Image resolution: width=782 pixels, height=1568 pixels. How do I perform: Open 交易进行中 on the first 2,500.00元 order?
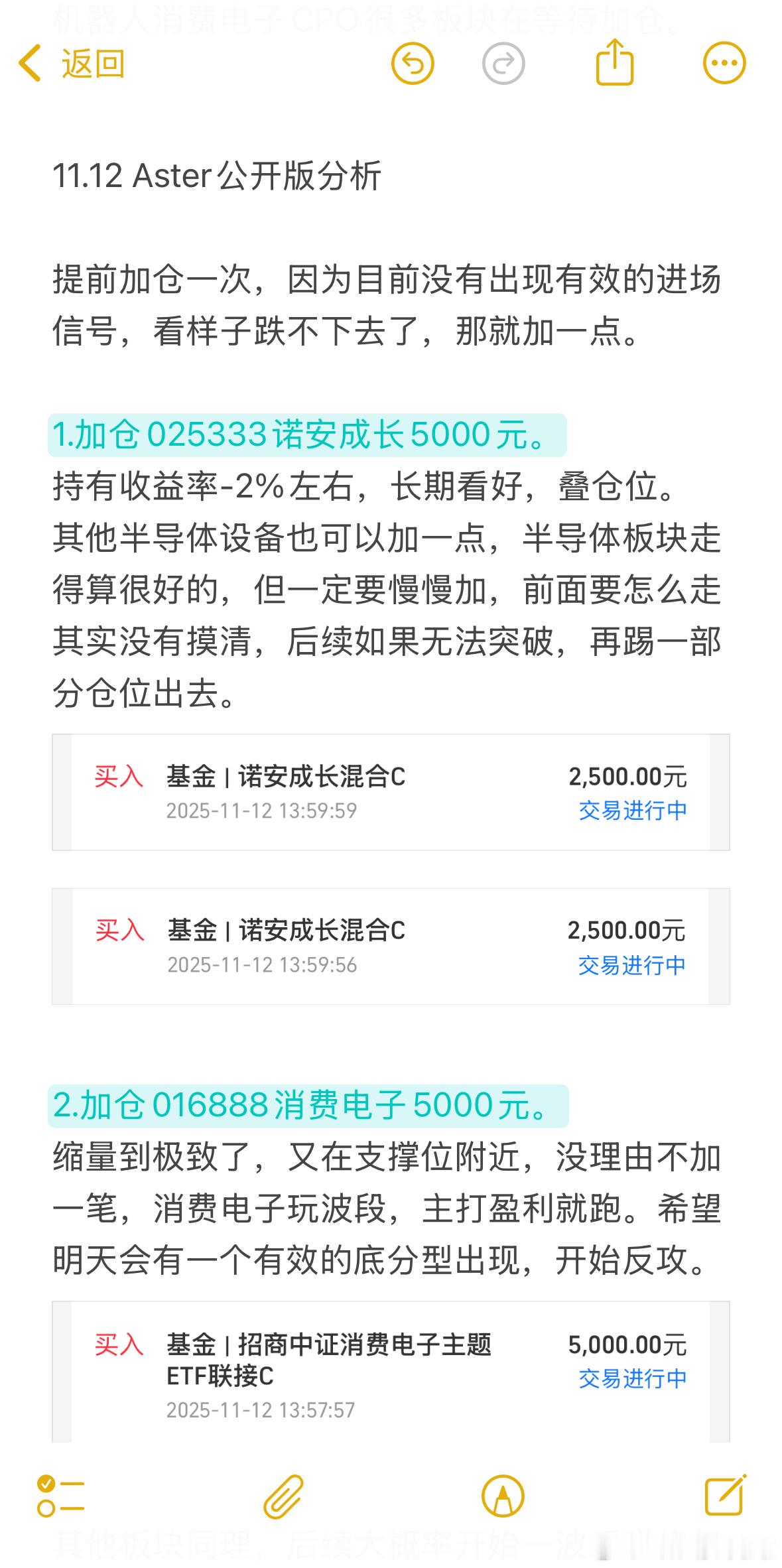(x=631, y=810)
